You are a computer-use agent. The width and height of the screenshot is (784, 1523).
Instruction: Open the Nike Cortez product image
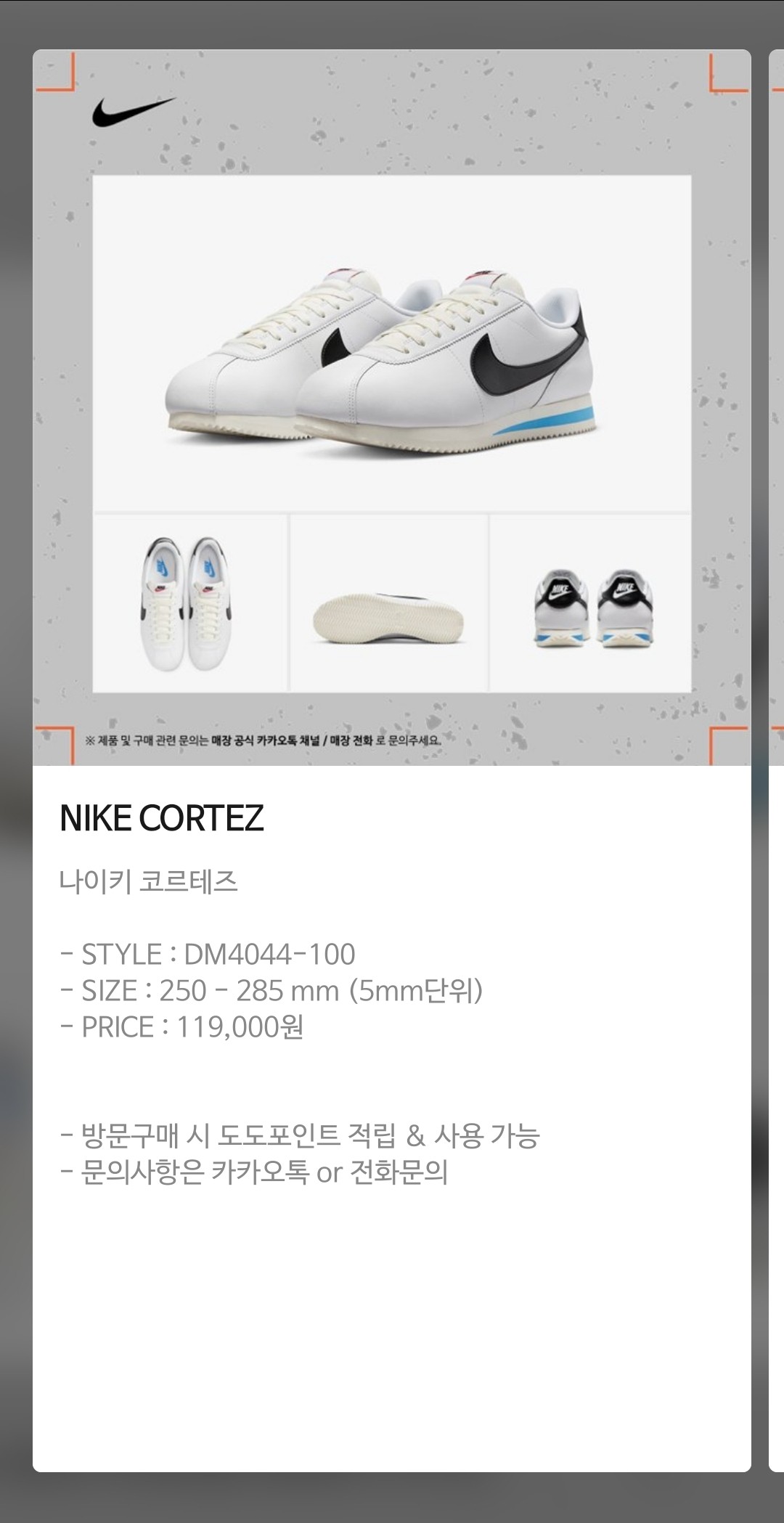point(391,407)
